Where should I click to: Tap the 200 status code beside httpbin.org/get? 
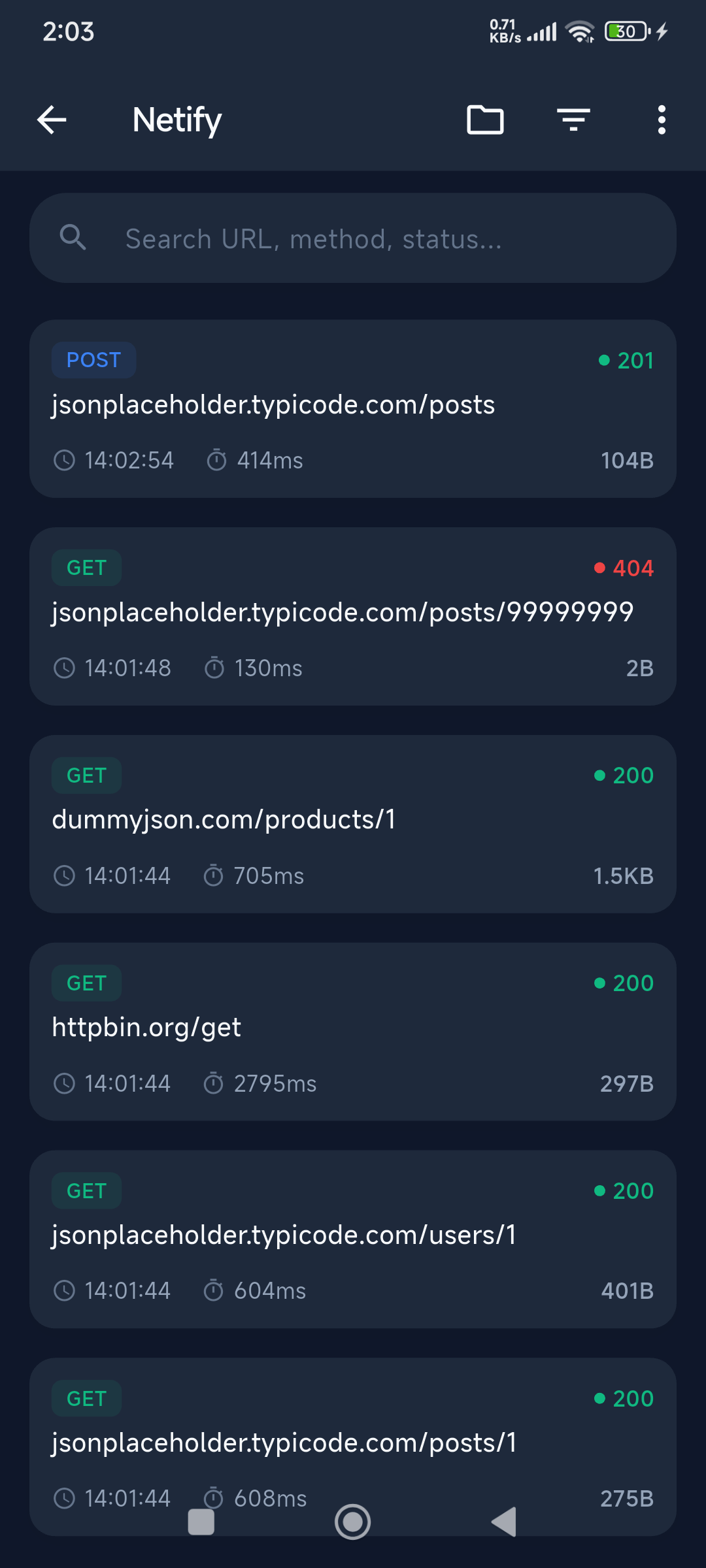tap(631, 982)
